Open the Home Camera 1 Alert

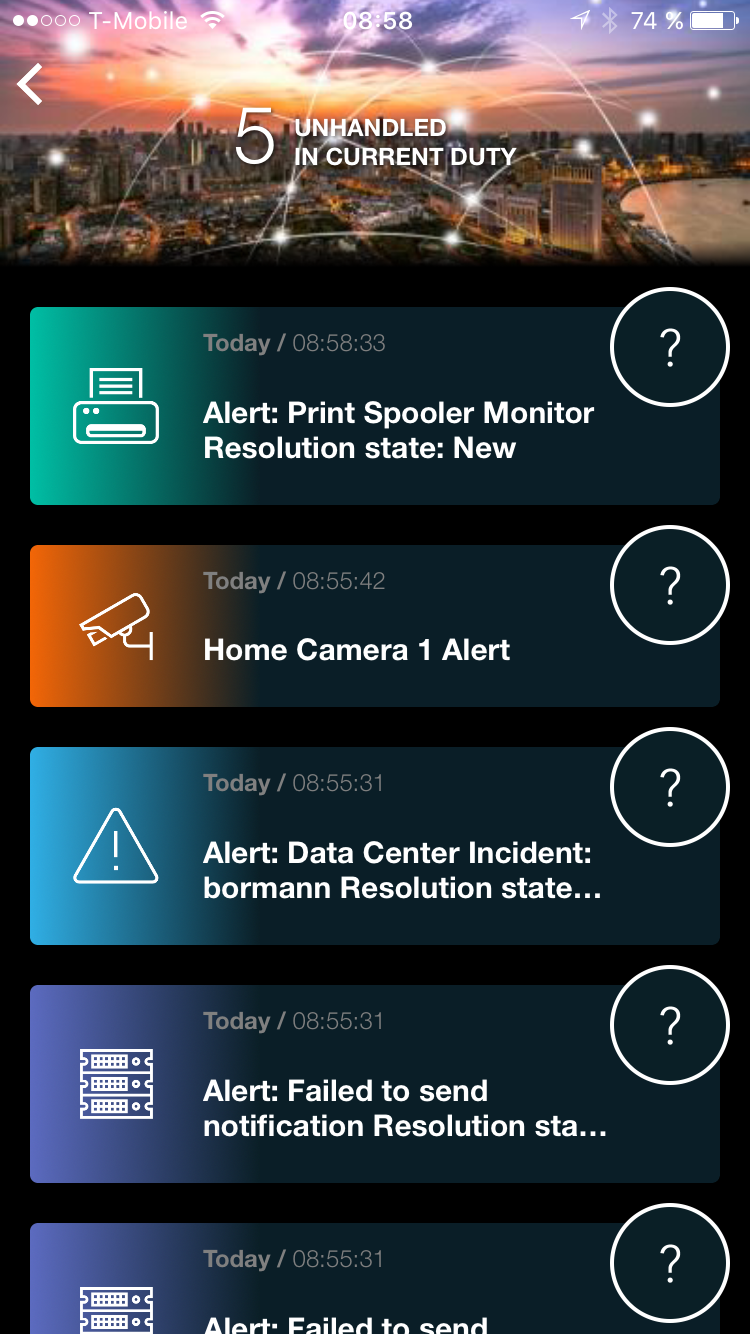click(375, 626)
